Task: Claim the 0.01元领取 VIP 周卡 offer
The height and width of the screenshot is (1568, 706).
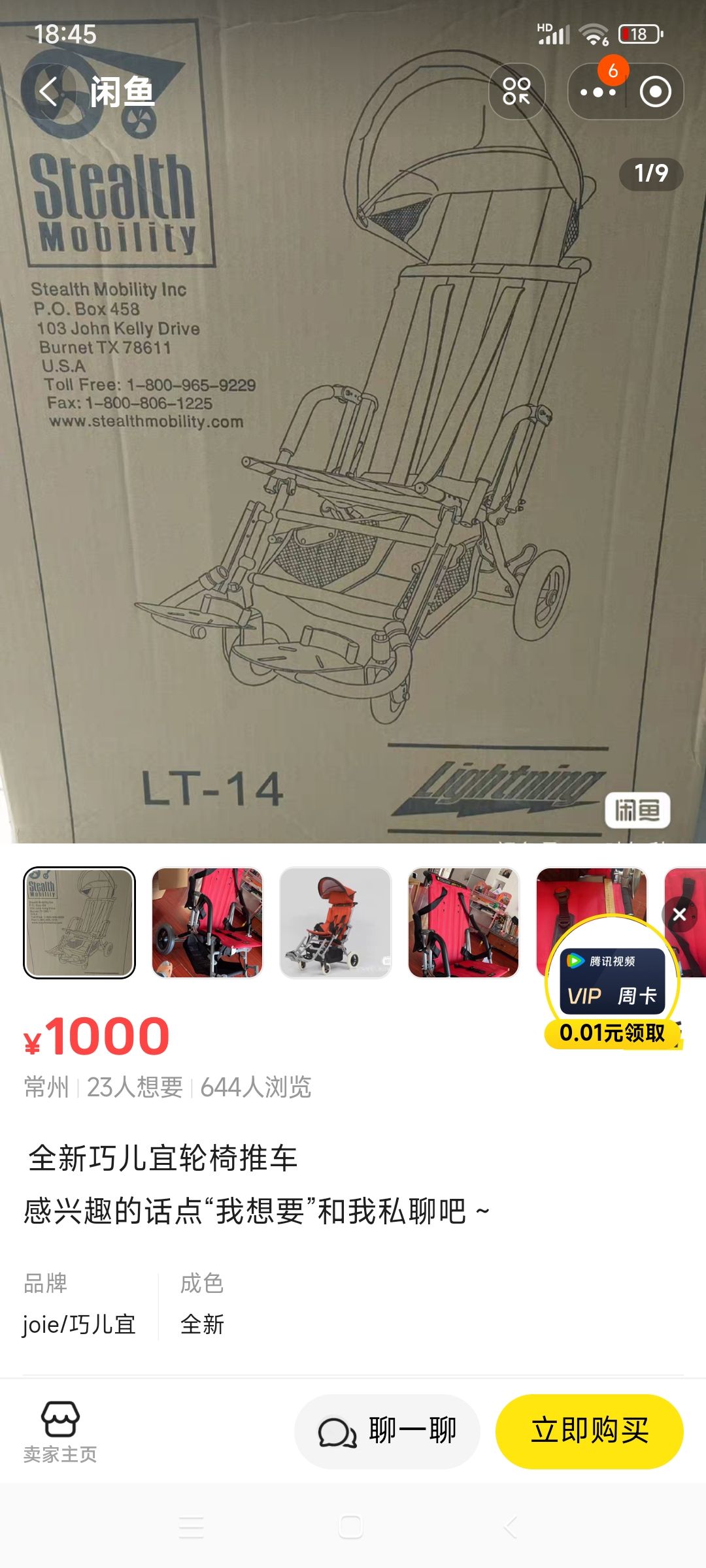Action: pos(612,1032)
